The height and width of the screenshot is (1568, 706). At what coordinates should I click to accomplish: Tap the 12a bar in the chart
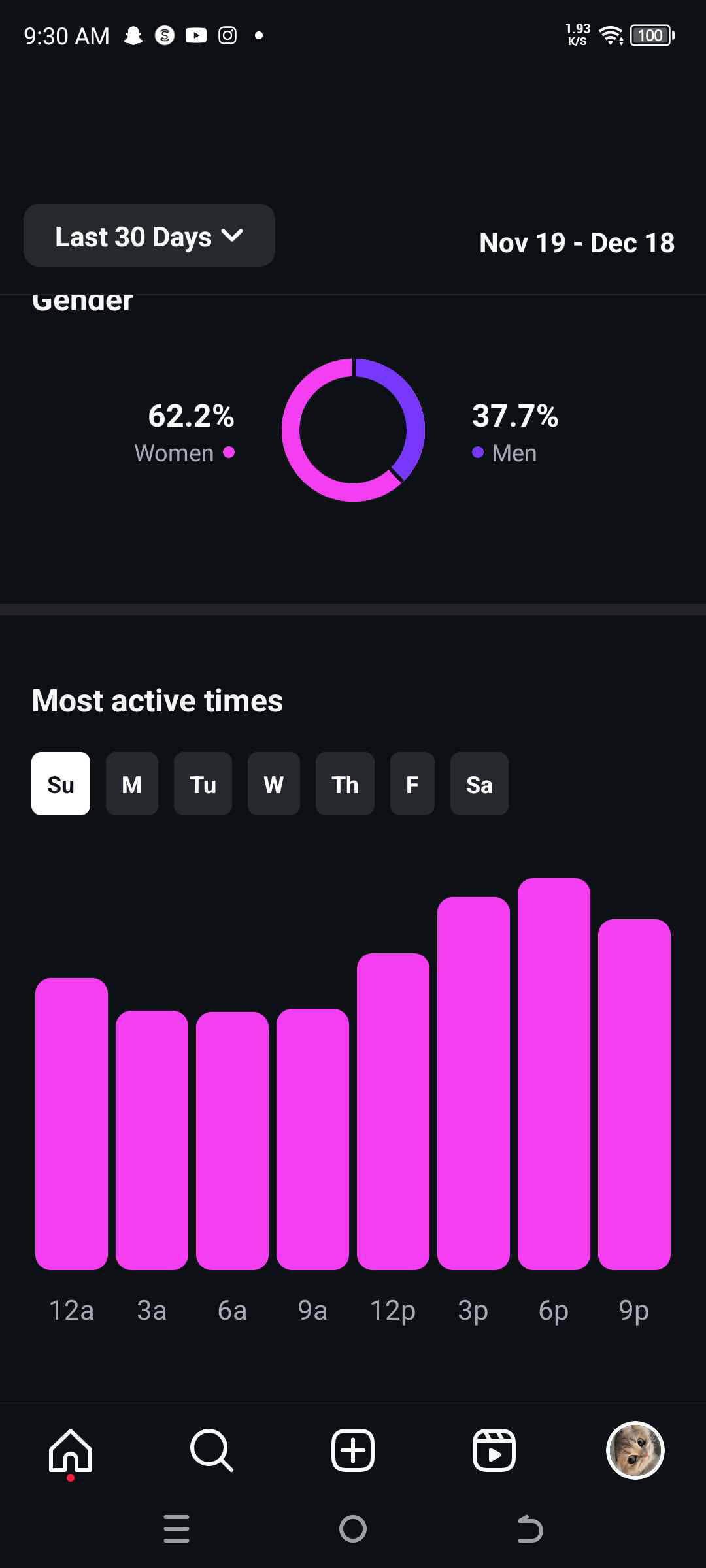(x=71, y=1124)
